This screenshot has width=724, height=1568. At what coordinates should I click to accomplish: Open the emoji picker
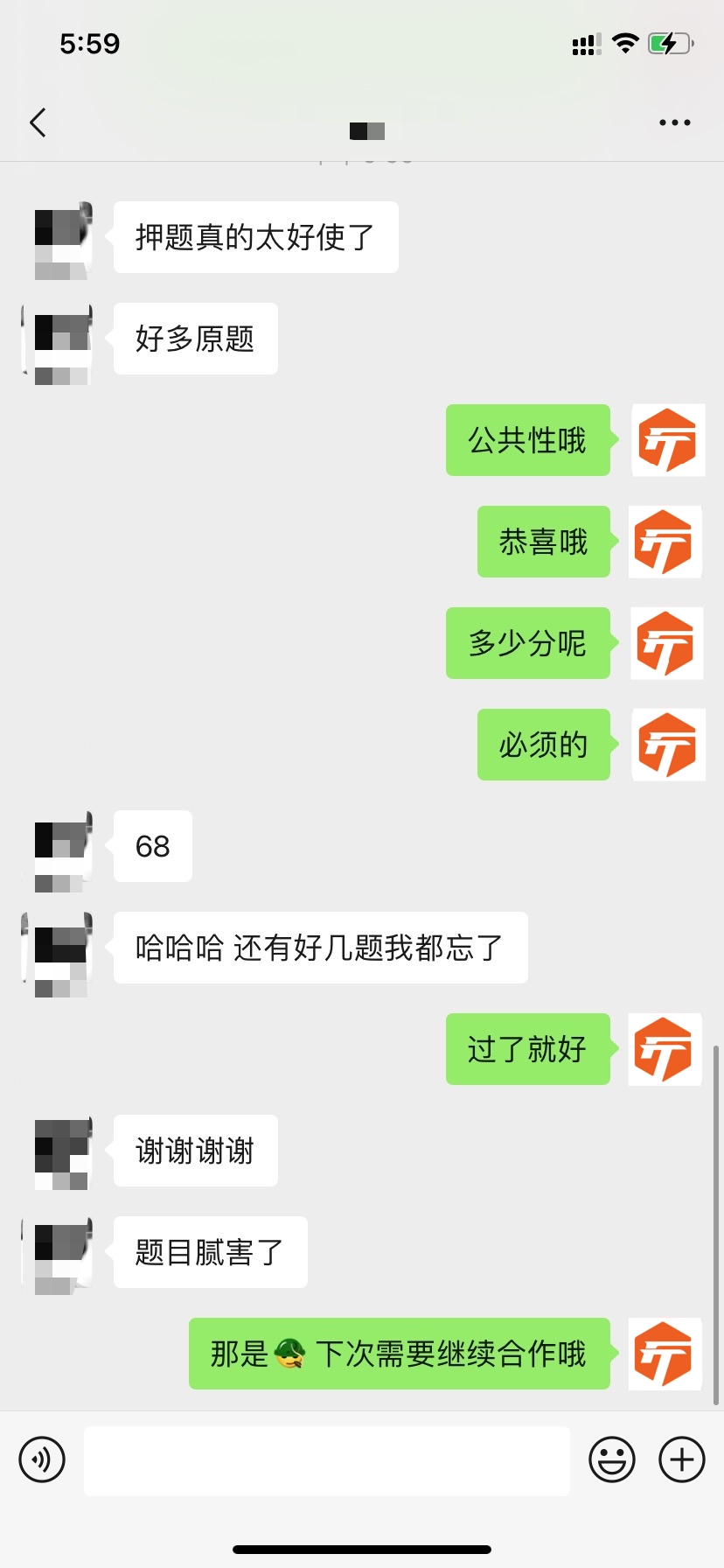(x=611, y=1459)
